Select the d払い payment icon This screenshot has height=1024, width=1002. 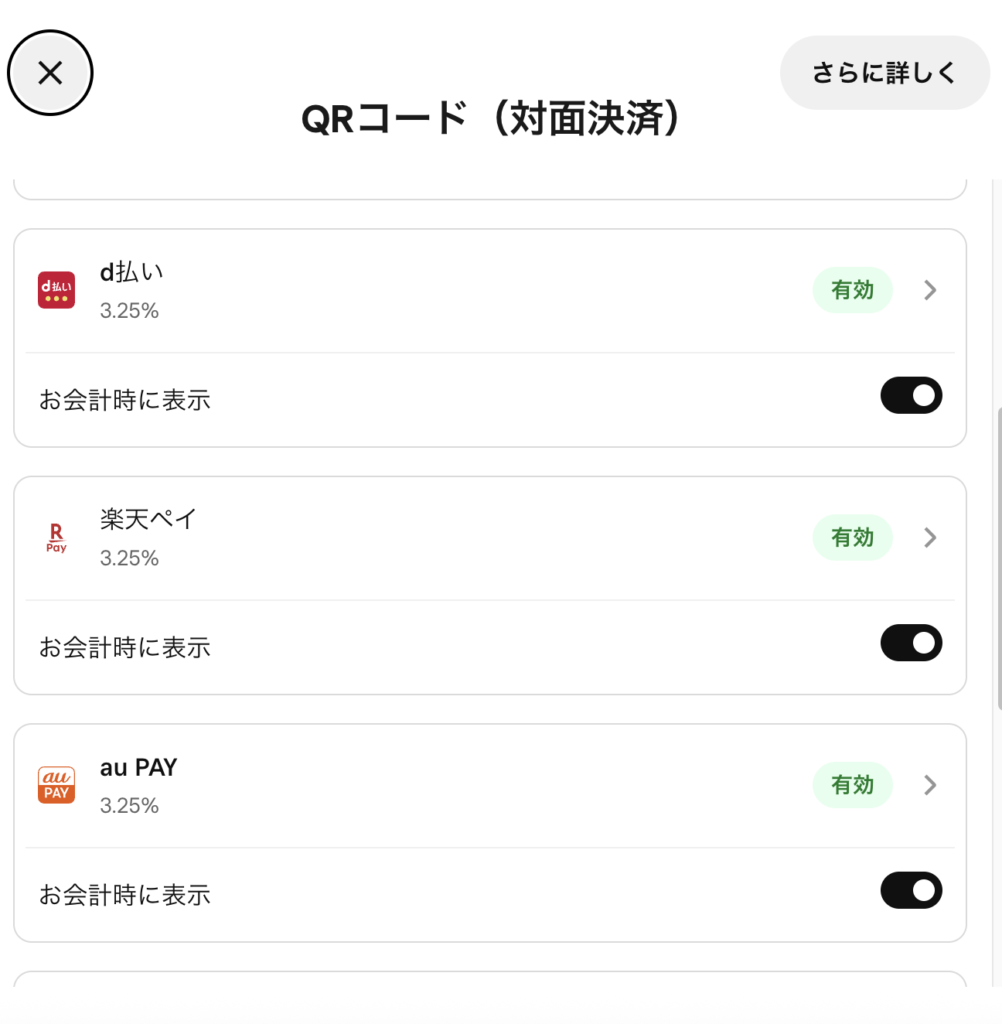tap(56, 290)
